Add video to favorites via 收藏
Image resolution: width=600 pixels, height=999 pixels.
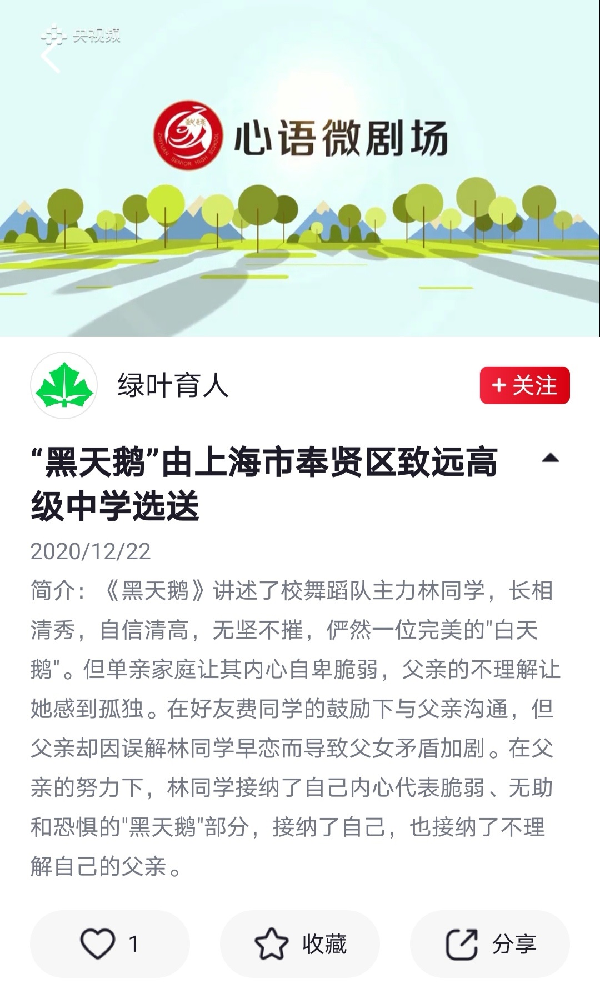pos(300,943)
